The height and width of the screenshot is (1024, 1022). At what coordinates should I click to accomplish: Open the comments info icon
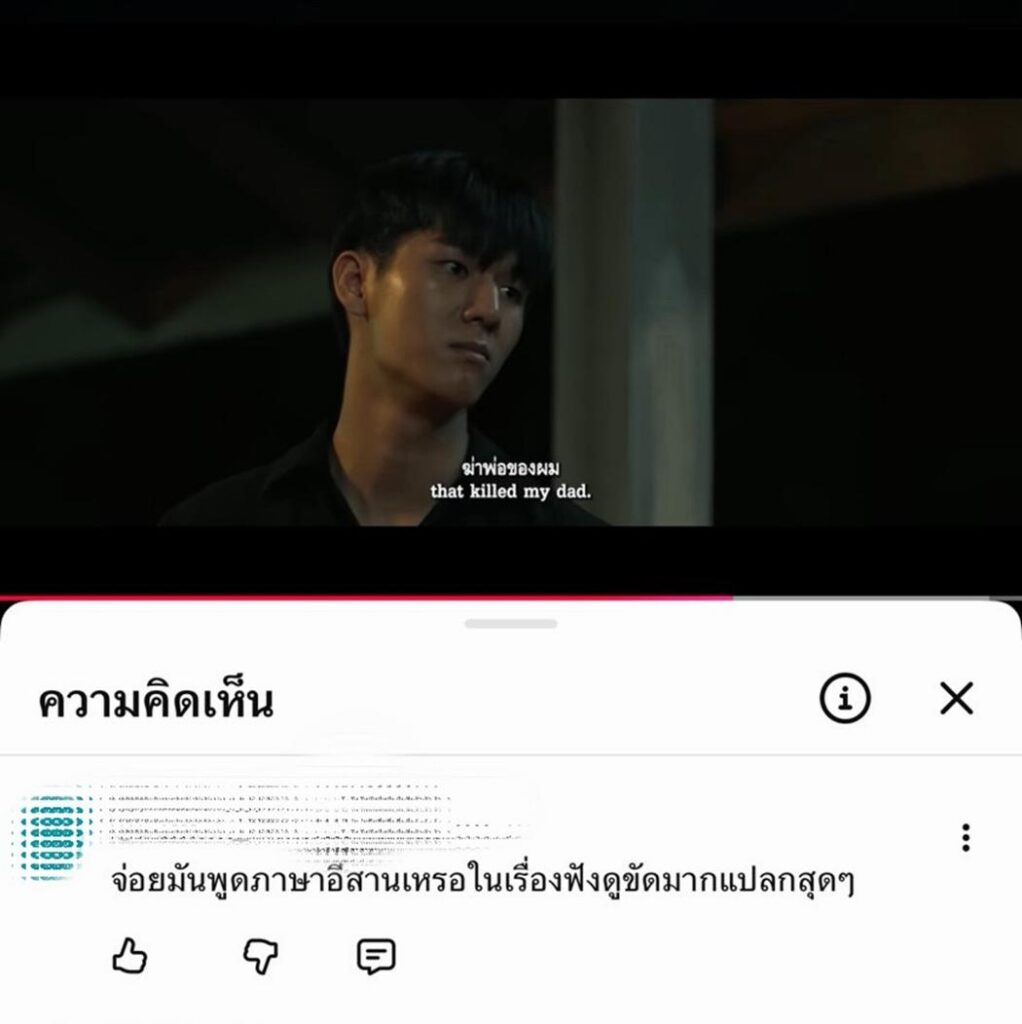click(845, 699)
